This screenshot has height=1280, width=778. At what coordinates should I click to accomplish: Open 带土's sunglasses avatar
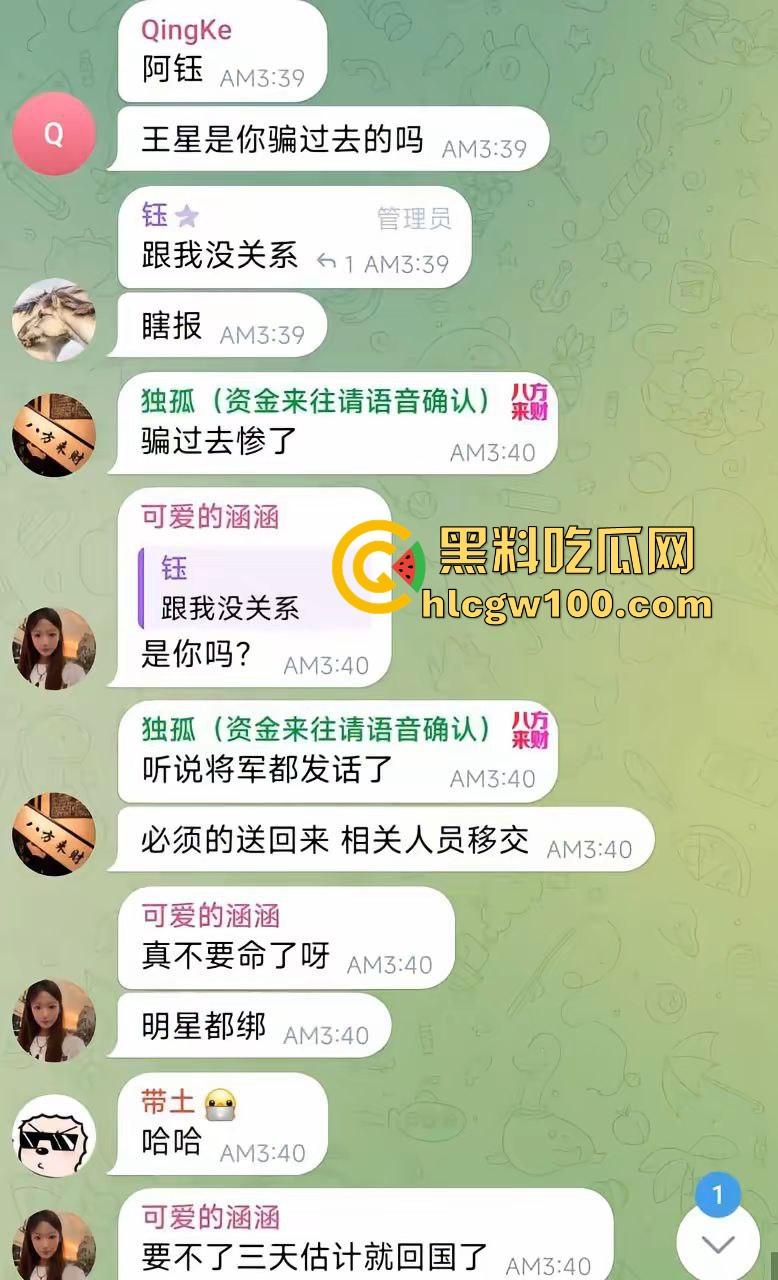(x=54, y=1136)
